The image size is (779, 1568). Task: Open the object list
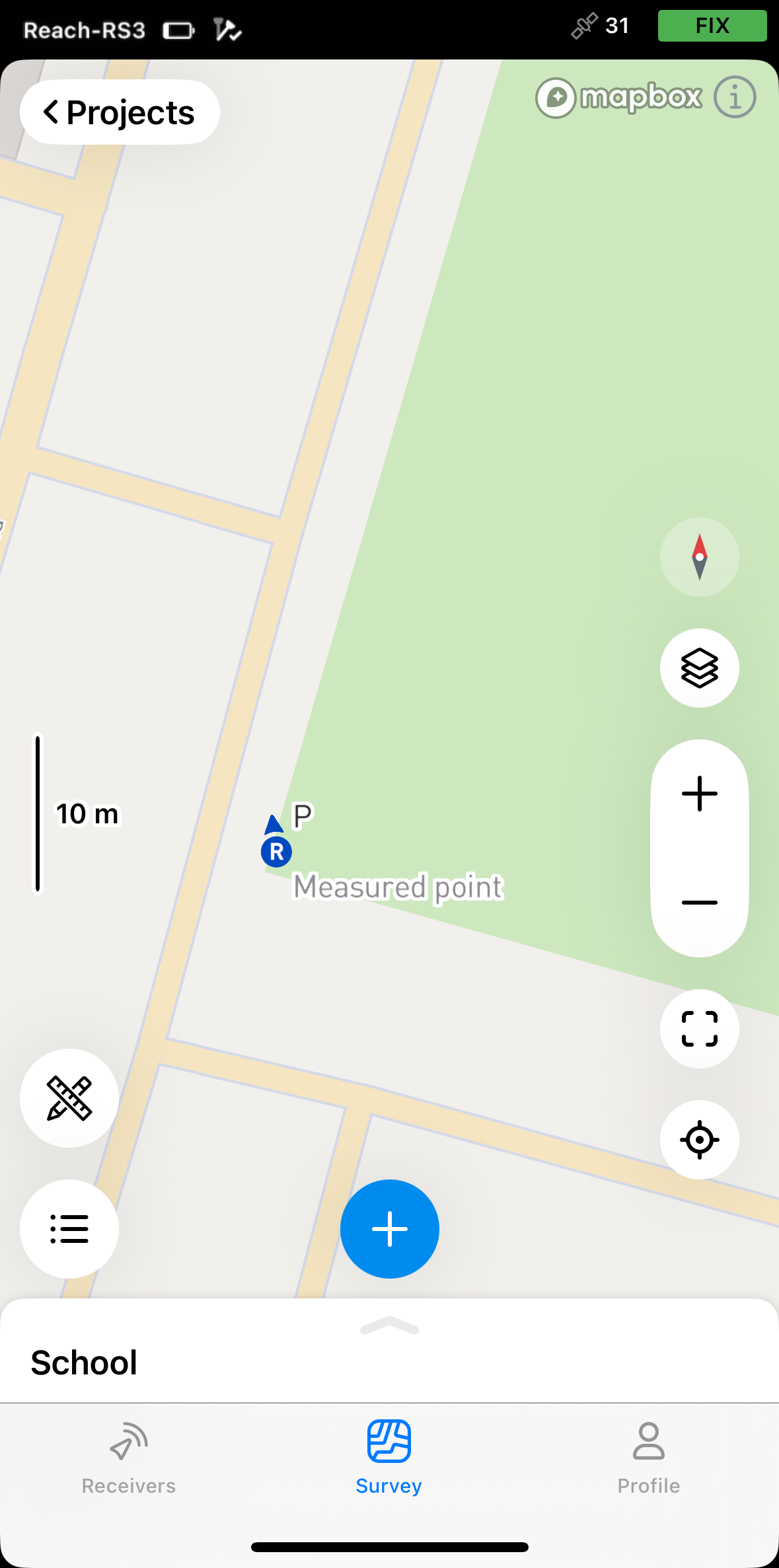pyautogui.click(x=69, y=1229)
